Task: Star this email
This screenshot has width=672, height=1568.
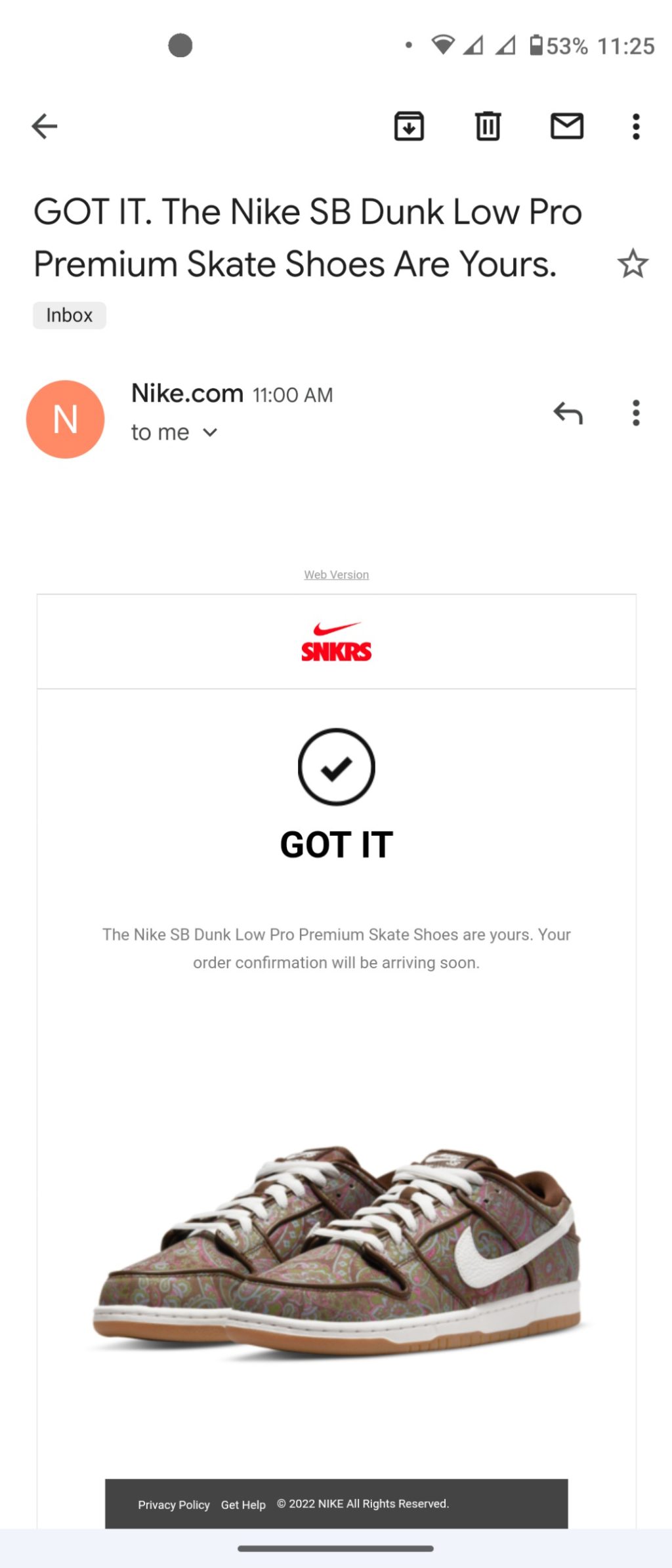Action: [x=633, y=264]
